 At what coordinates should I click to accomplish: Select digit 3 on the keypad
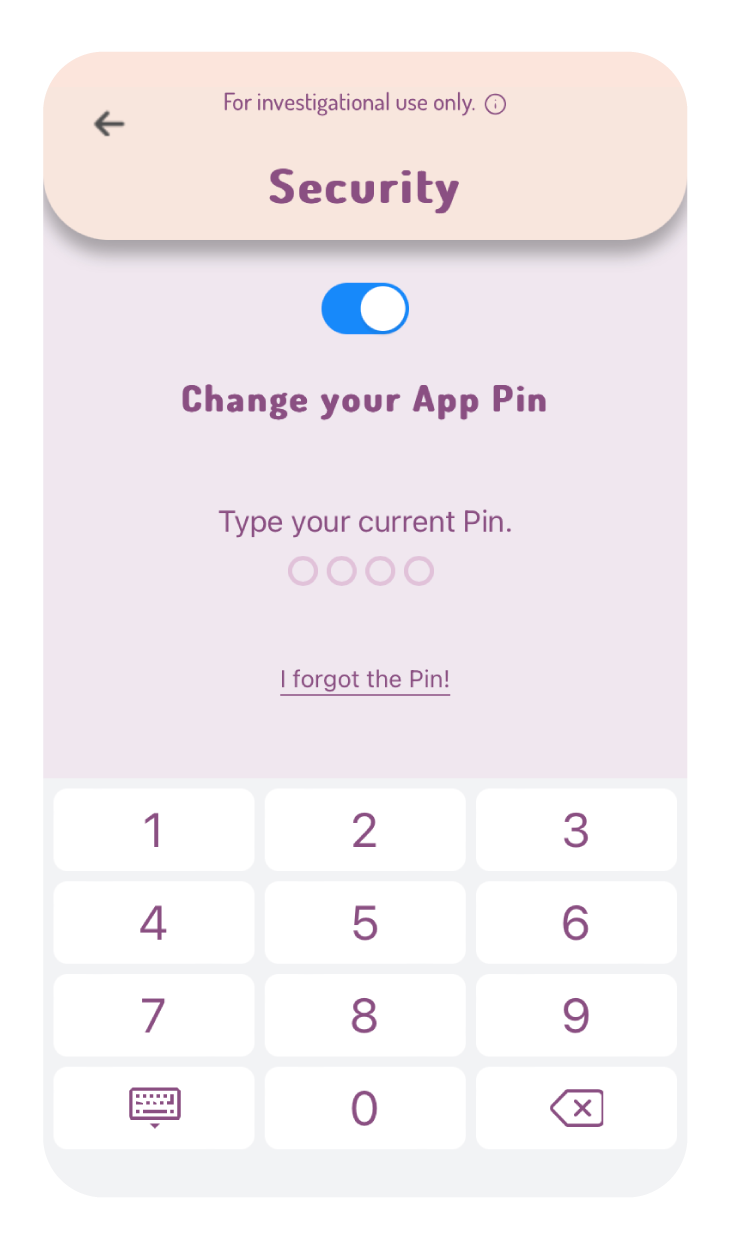[576, 830]
